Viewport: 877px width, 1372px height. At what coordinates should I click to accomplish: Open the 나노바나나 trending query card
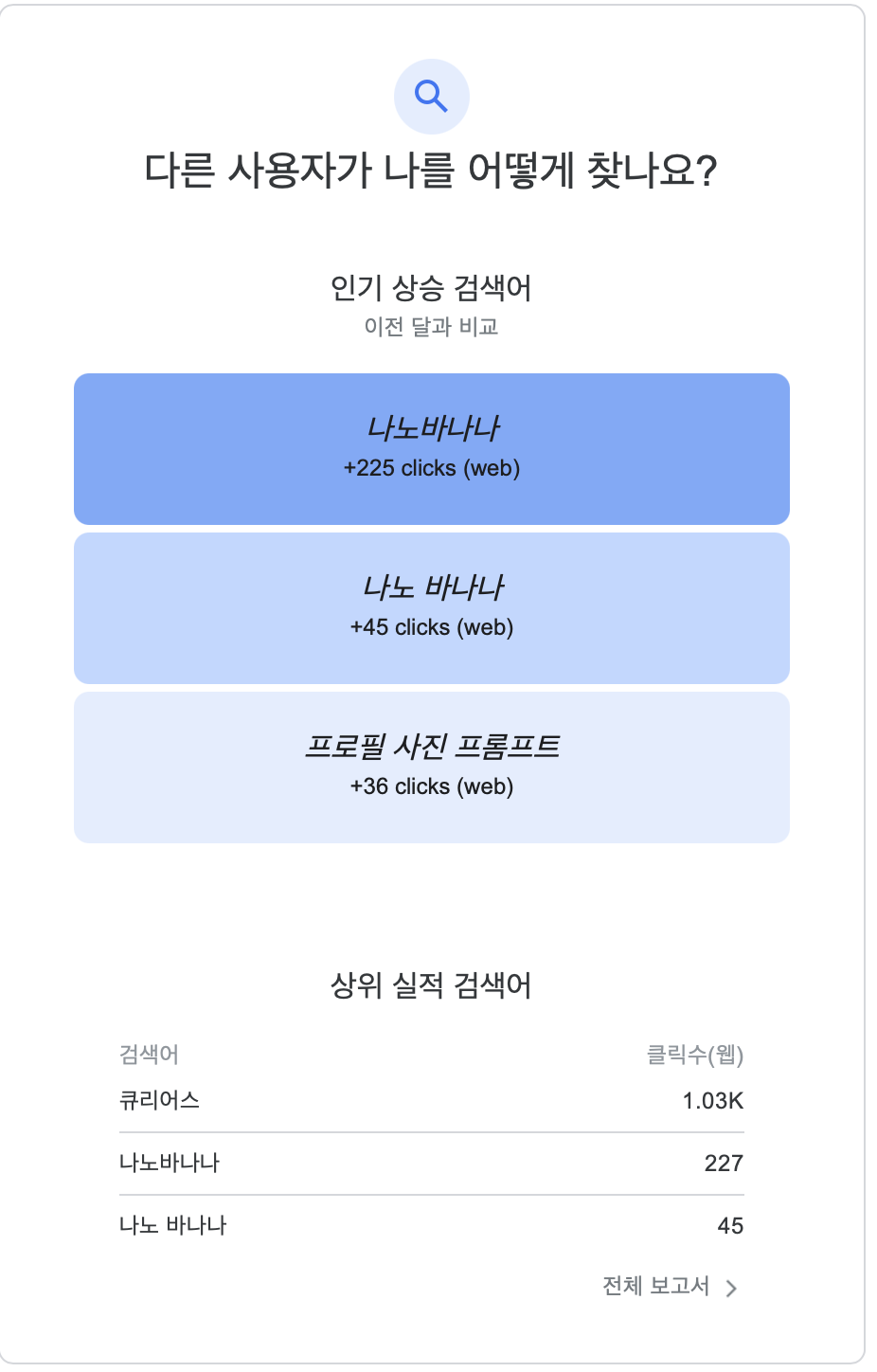pos(432,447)
